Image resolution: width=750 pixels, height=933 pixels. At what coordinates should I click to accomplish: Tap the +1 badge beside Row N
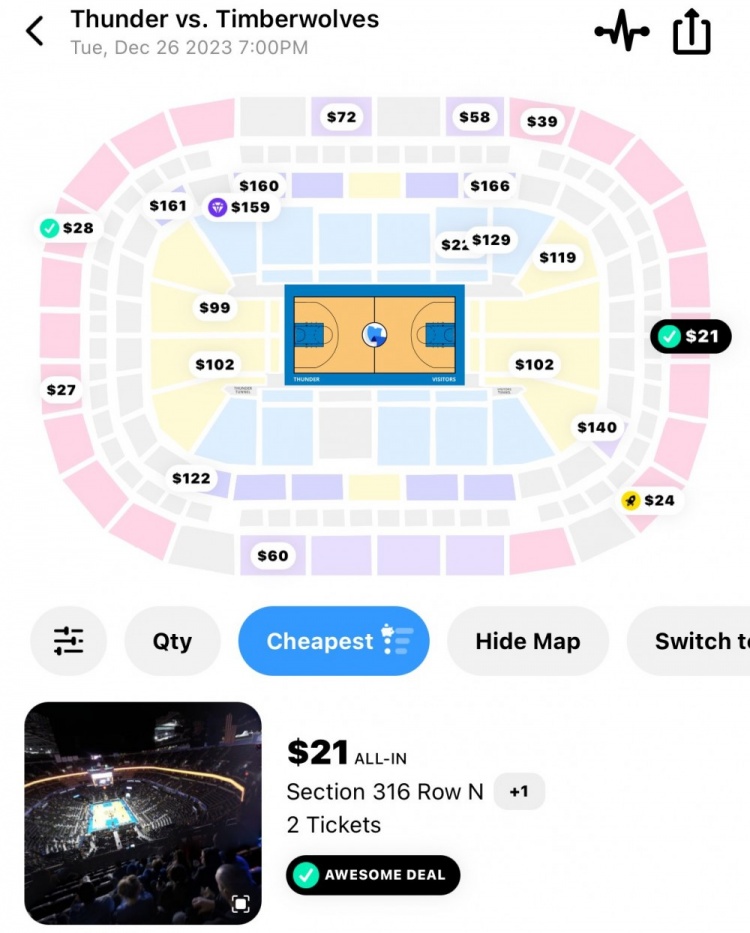519,792
